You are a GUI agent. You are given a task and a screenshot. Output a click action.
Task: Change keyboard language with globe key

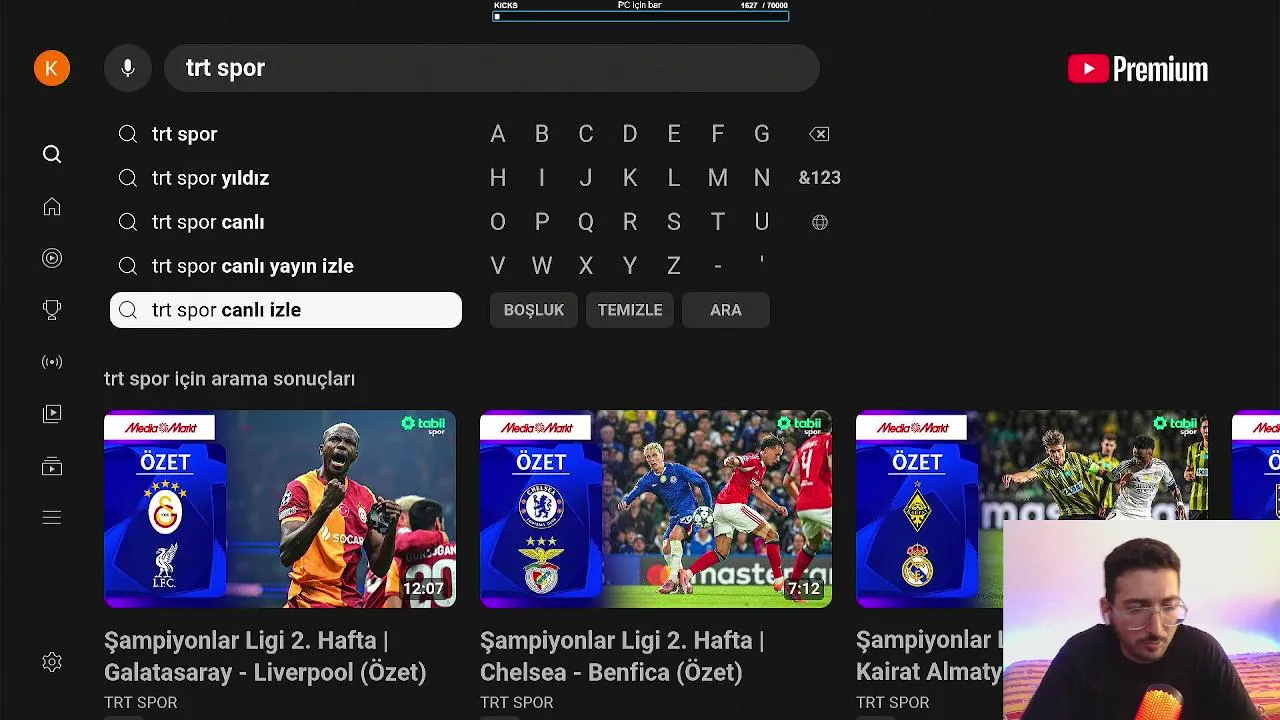(819, 222)
